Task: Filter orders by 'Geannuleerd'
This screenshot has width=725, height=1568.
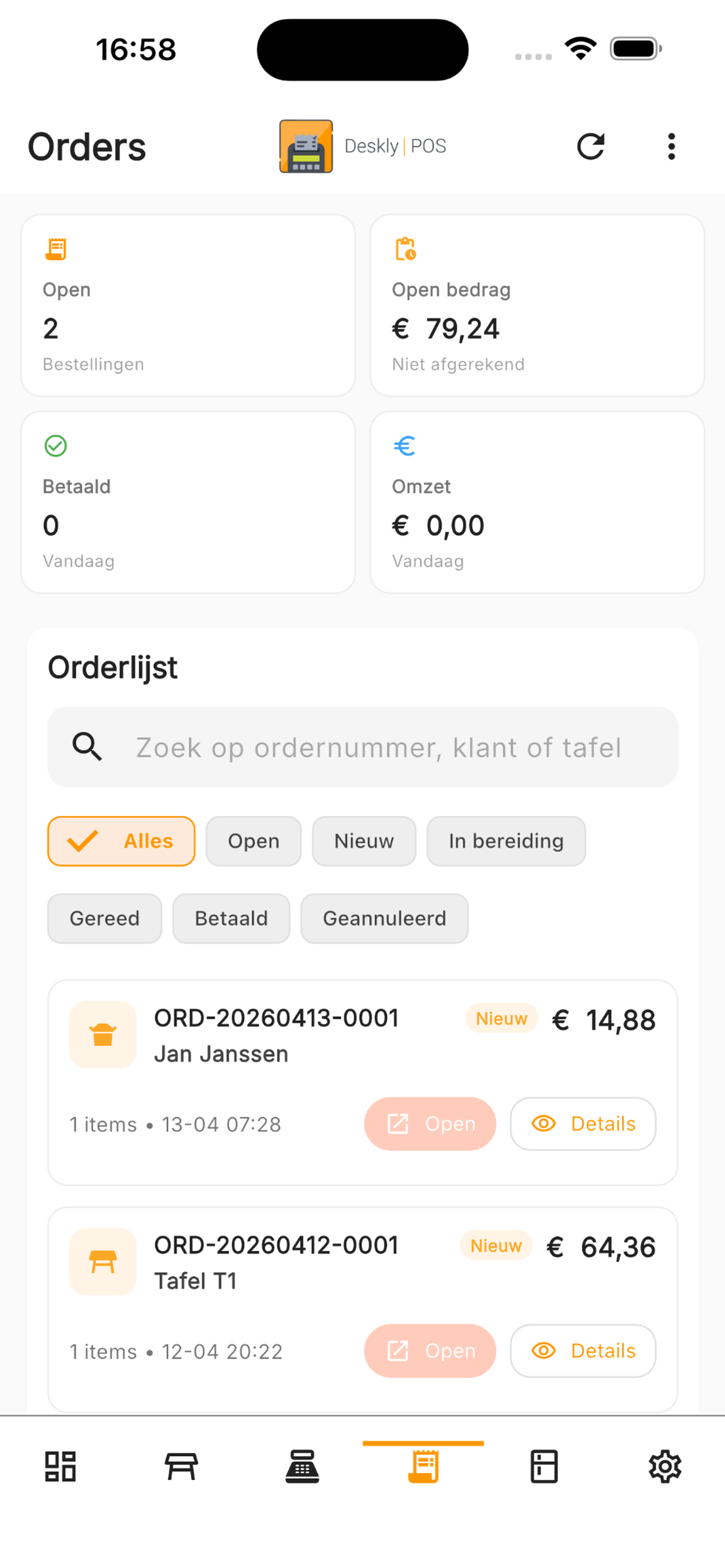Action: [x=384, y=918]
